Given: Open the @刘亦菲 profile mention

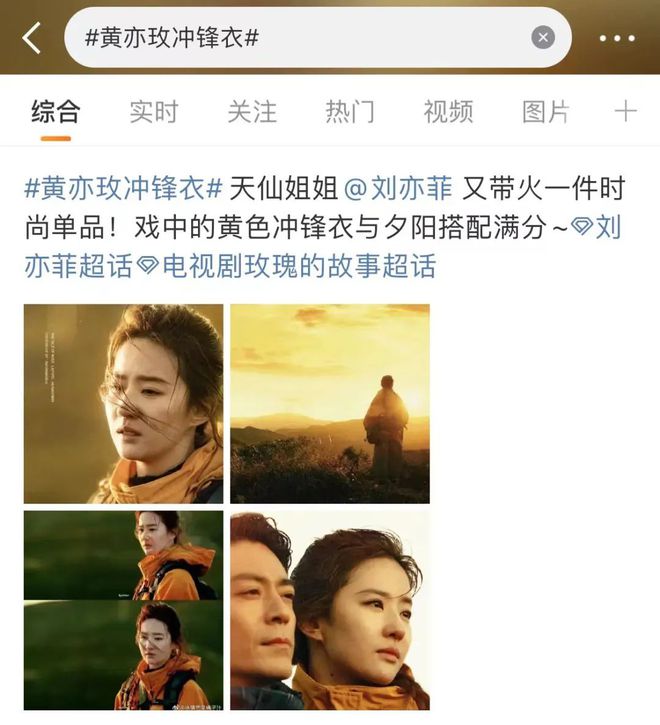Looking at the screenshot, I should (x=398, y=188).
